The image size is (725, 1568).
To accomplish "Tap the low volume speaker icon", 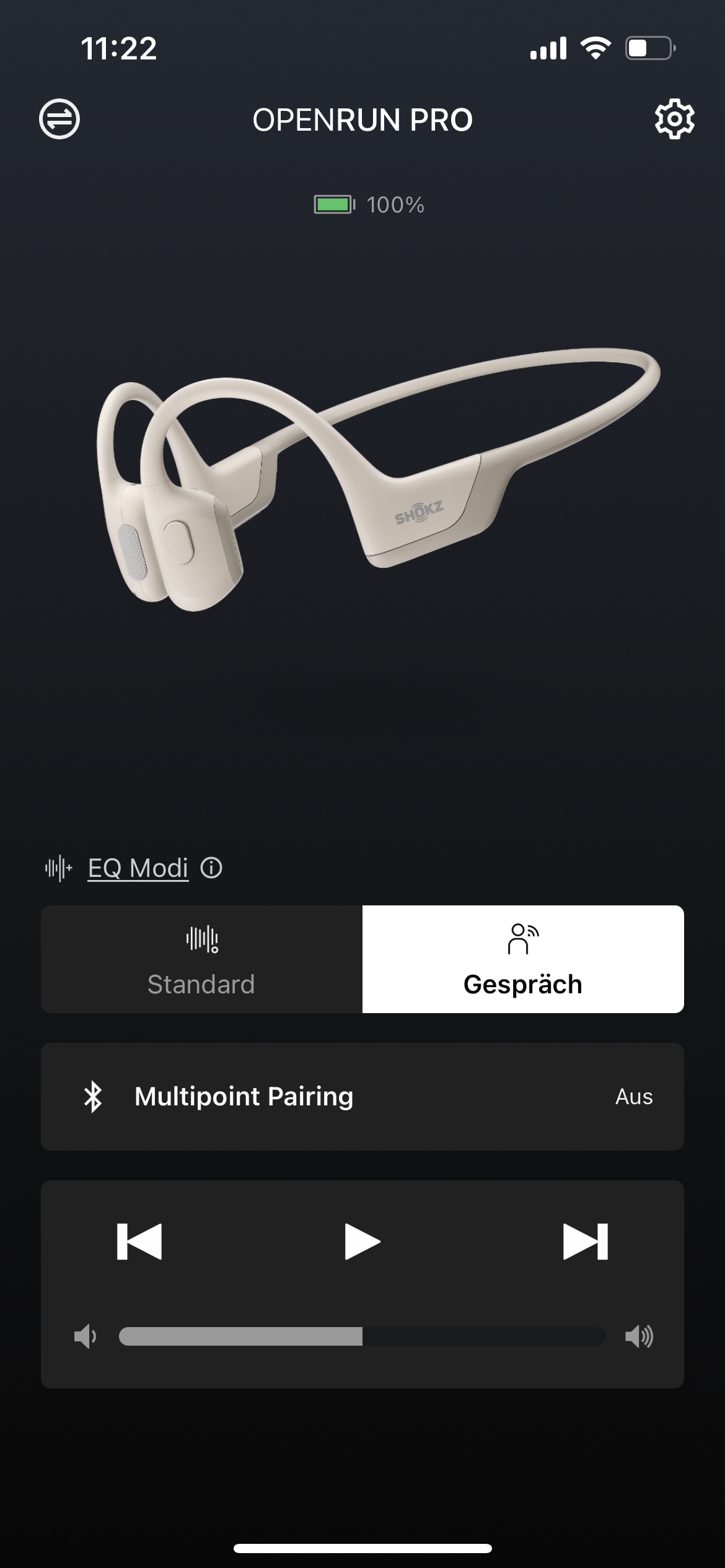I will pos(85,1336).
